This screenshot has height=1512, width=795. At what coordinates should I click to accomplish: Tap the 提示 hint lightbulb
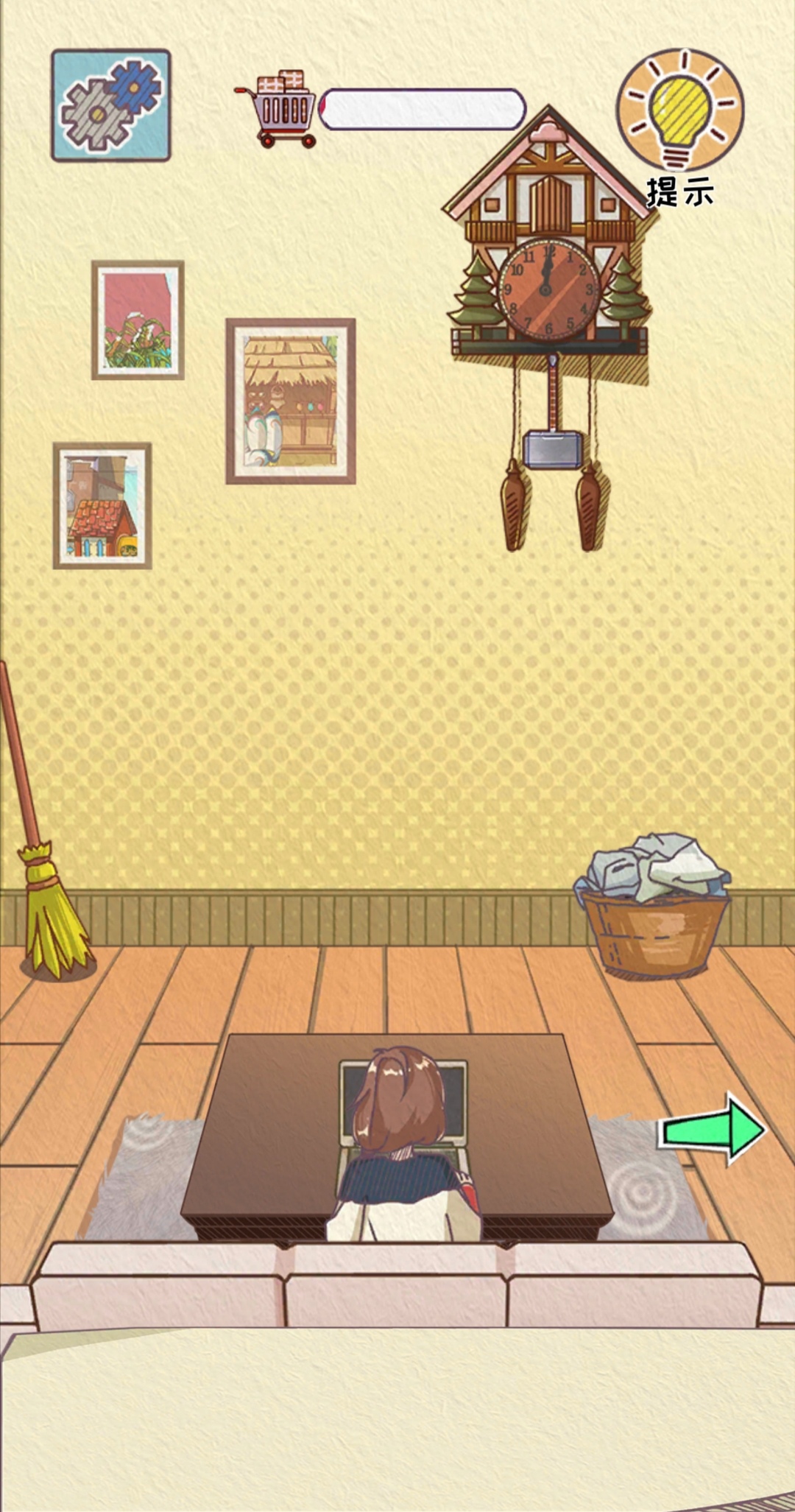click(679, 114)
